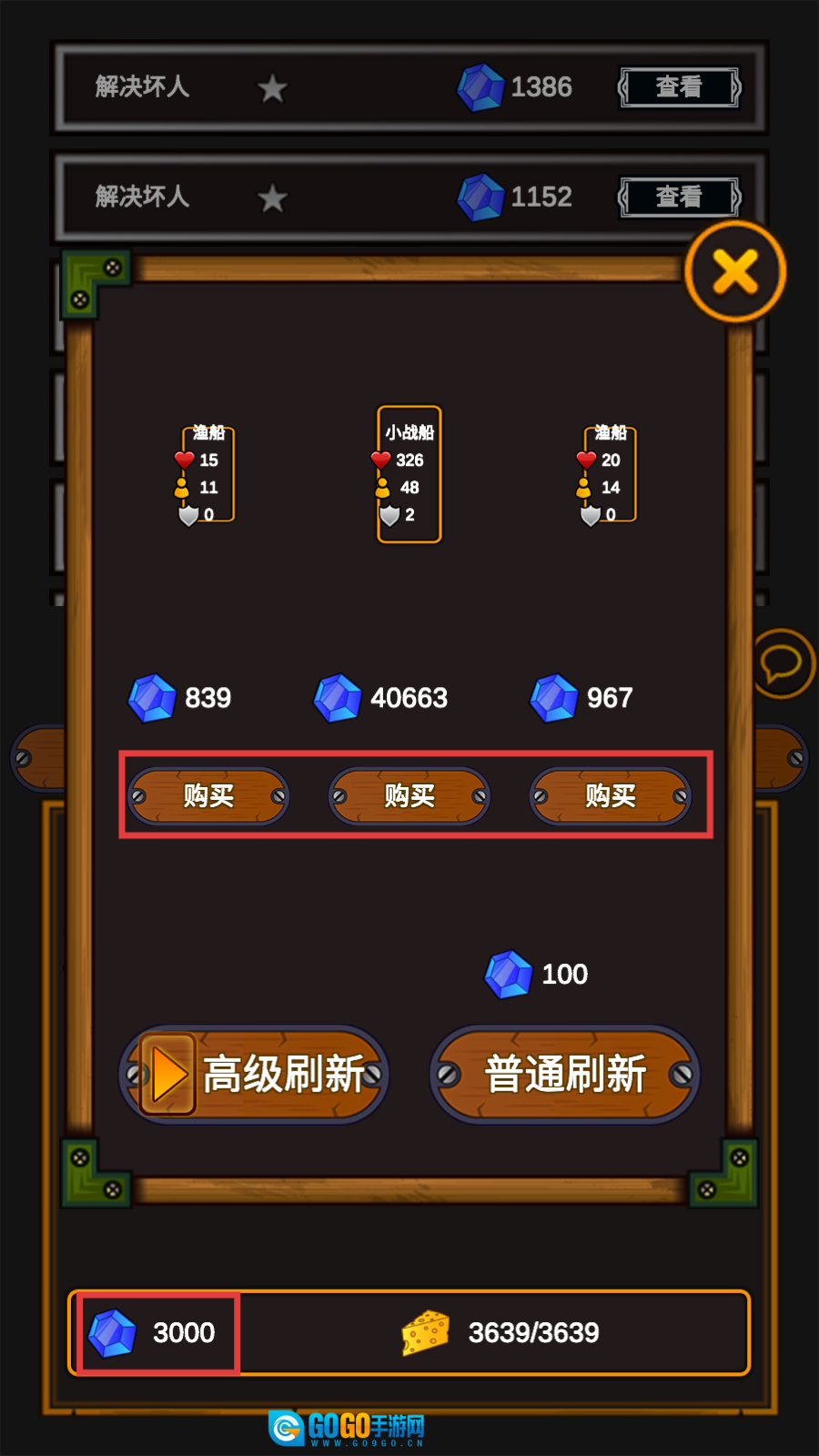The width and height of the screenshot is (819, 1456).
Task: Select the 小战船 ship card
Action: 409,474
